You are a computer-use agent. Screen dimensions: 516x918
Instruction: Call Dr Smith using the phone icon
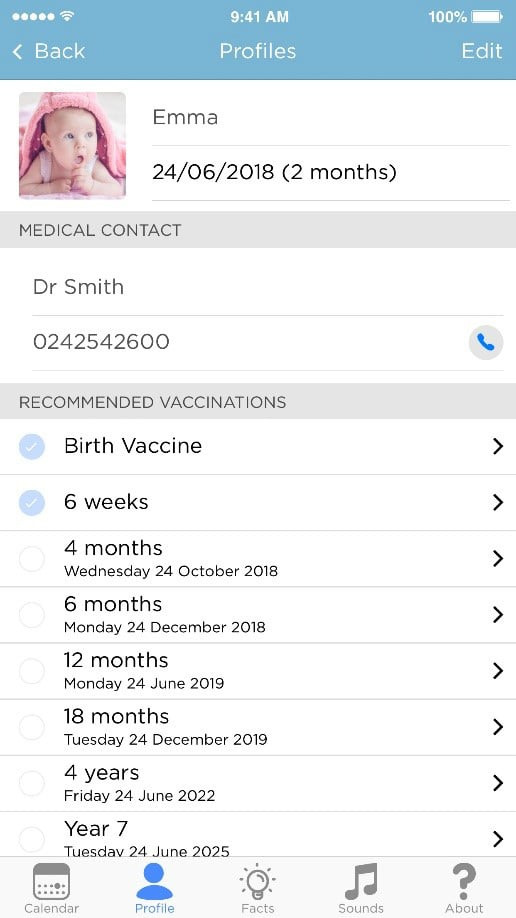[x=486, y=342]
